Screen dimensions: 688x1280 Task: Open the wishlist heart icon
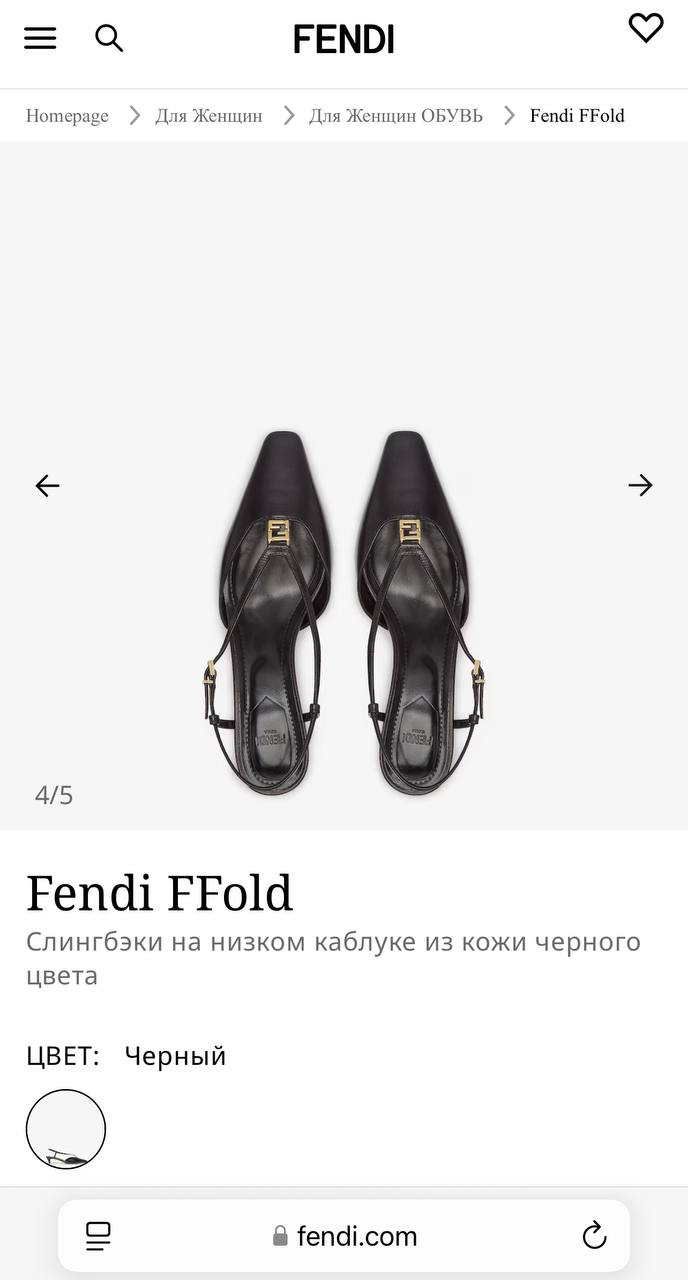(645, 28)
